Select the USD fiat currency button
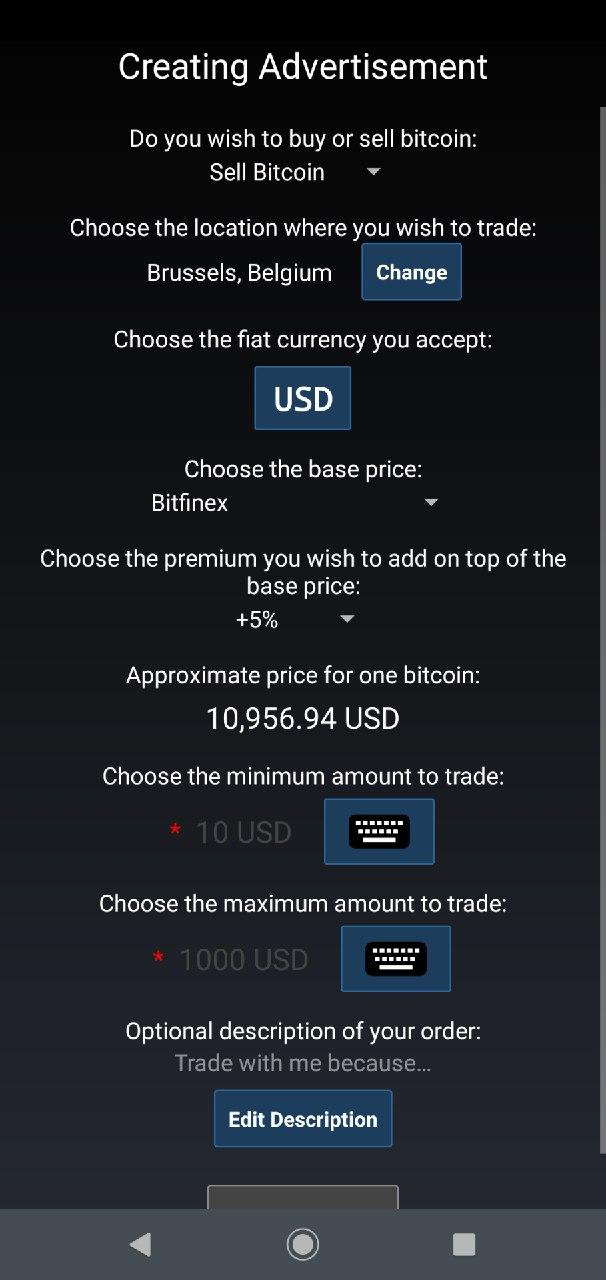The width and height of the screenshot is (606, 1280). pos(303,399)
